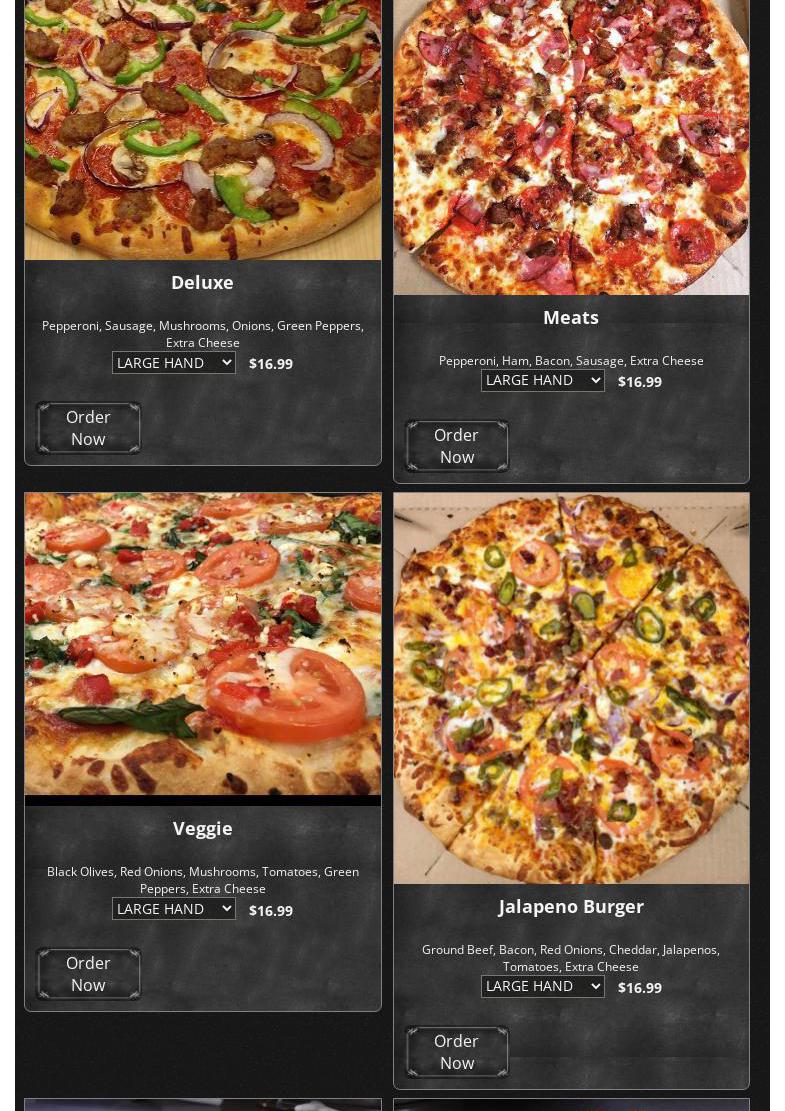
Task: Order the Meats pizza now
Action: tap(457, 446)
